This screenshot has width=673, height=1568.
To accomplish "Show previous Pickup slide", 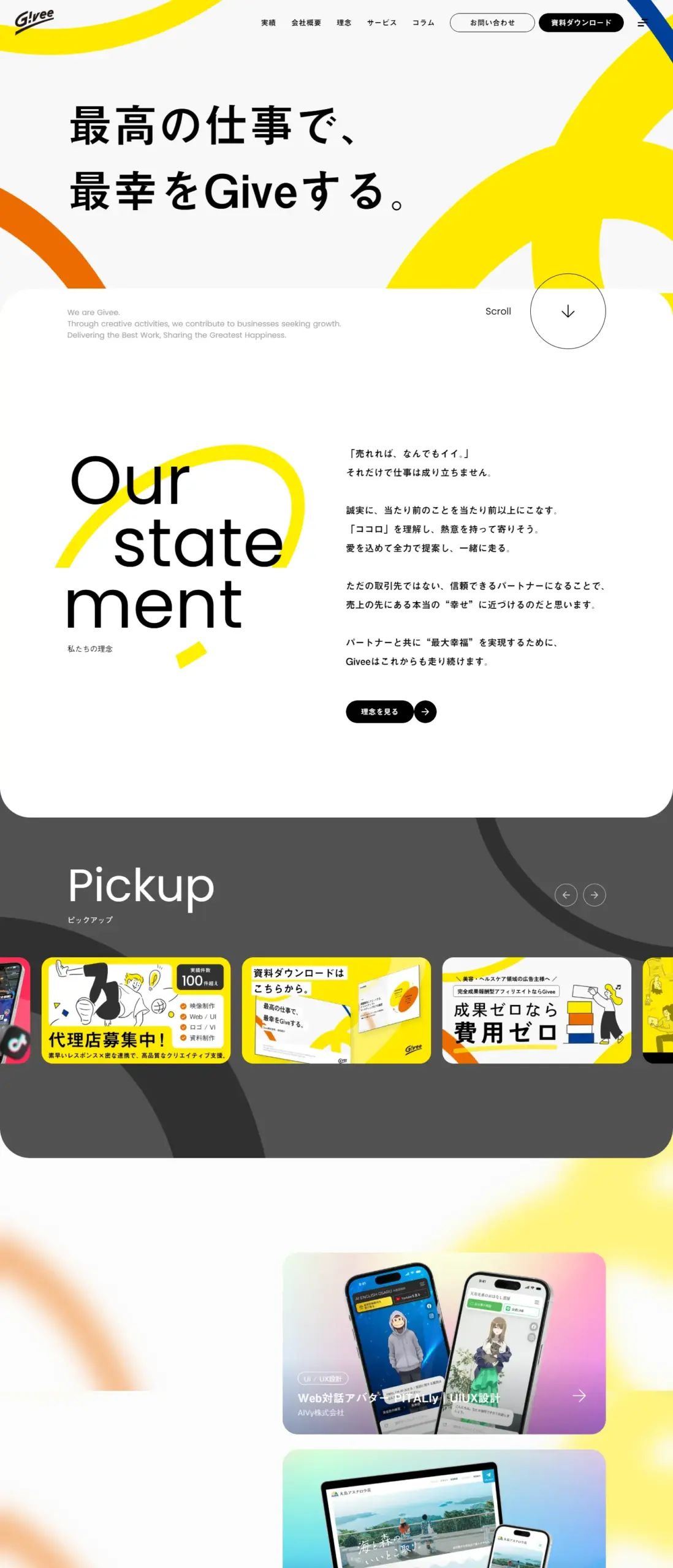I will pyautogui.click(x=566, y=895).
